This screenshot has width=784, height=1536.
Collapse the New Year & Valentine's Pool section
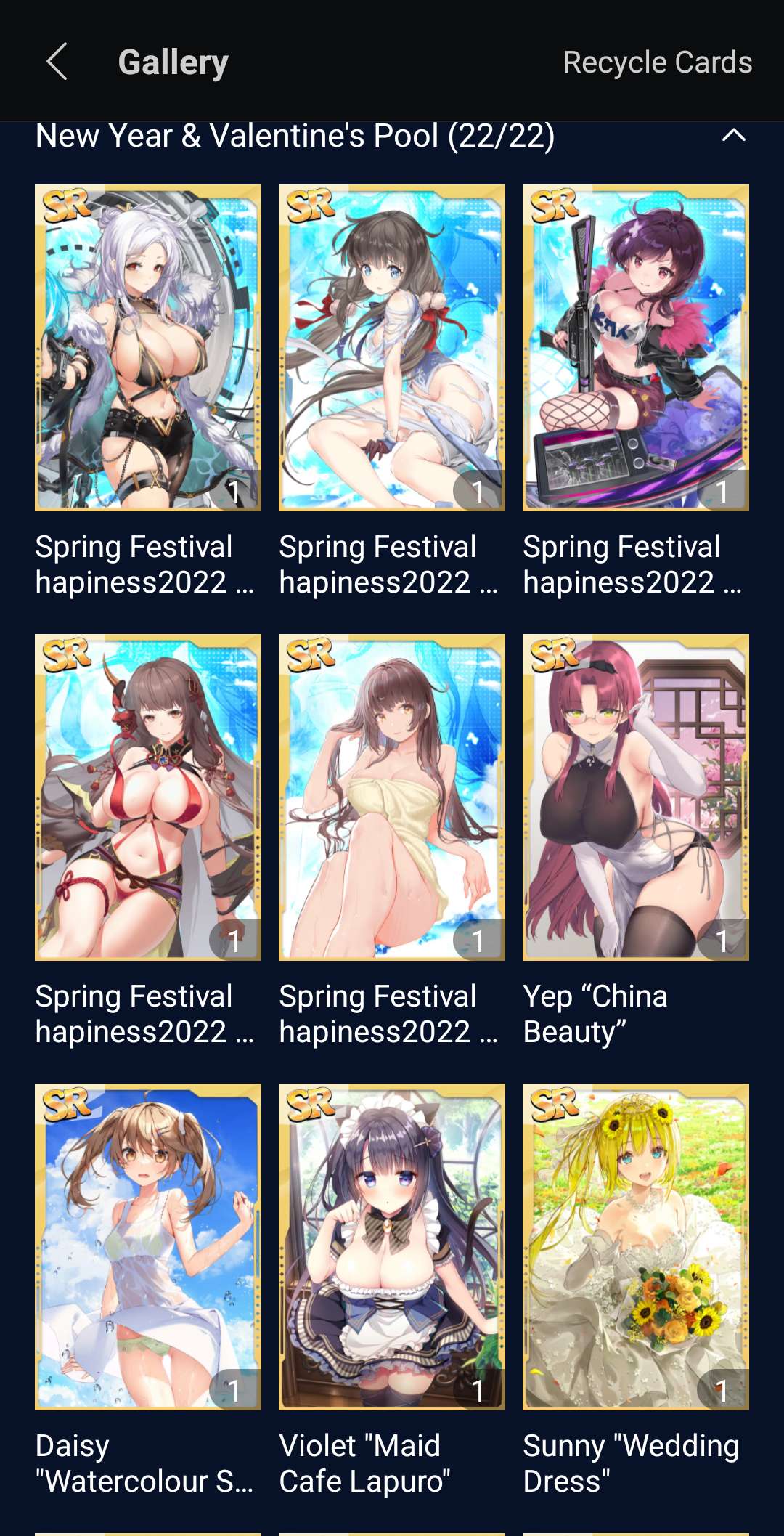(733, 135)
